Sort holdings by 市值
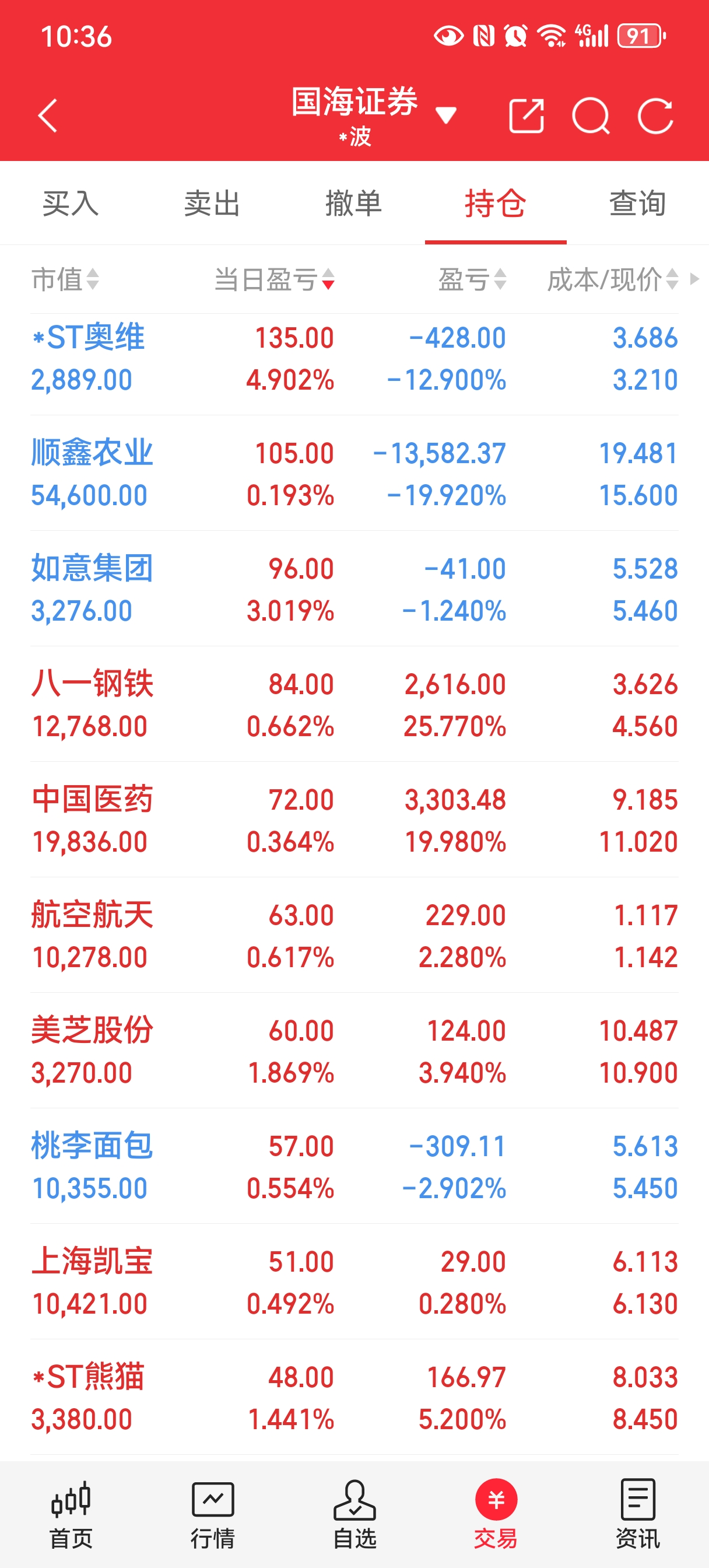709x1568 pixels. (x=65, y=280)
